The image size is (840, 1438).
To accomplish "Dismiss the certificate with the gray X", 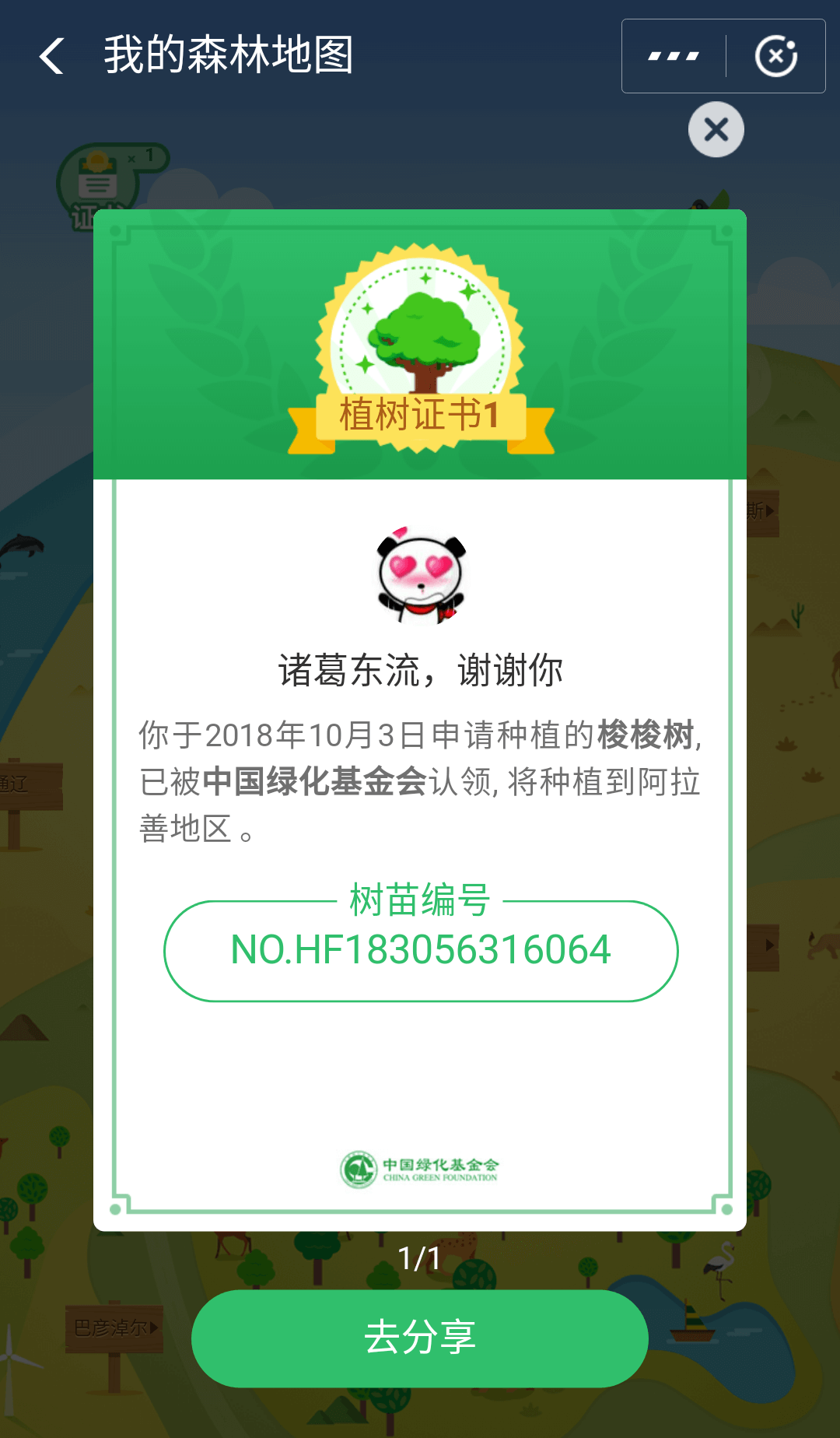I will 715,128.
